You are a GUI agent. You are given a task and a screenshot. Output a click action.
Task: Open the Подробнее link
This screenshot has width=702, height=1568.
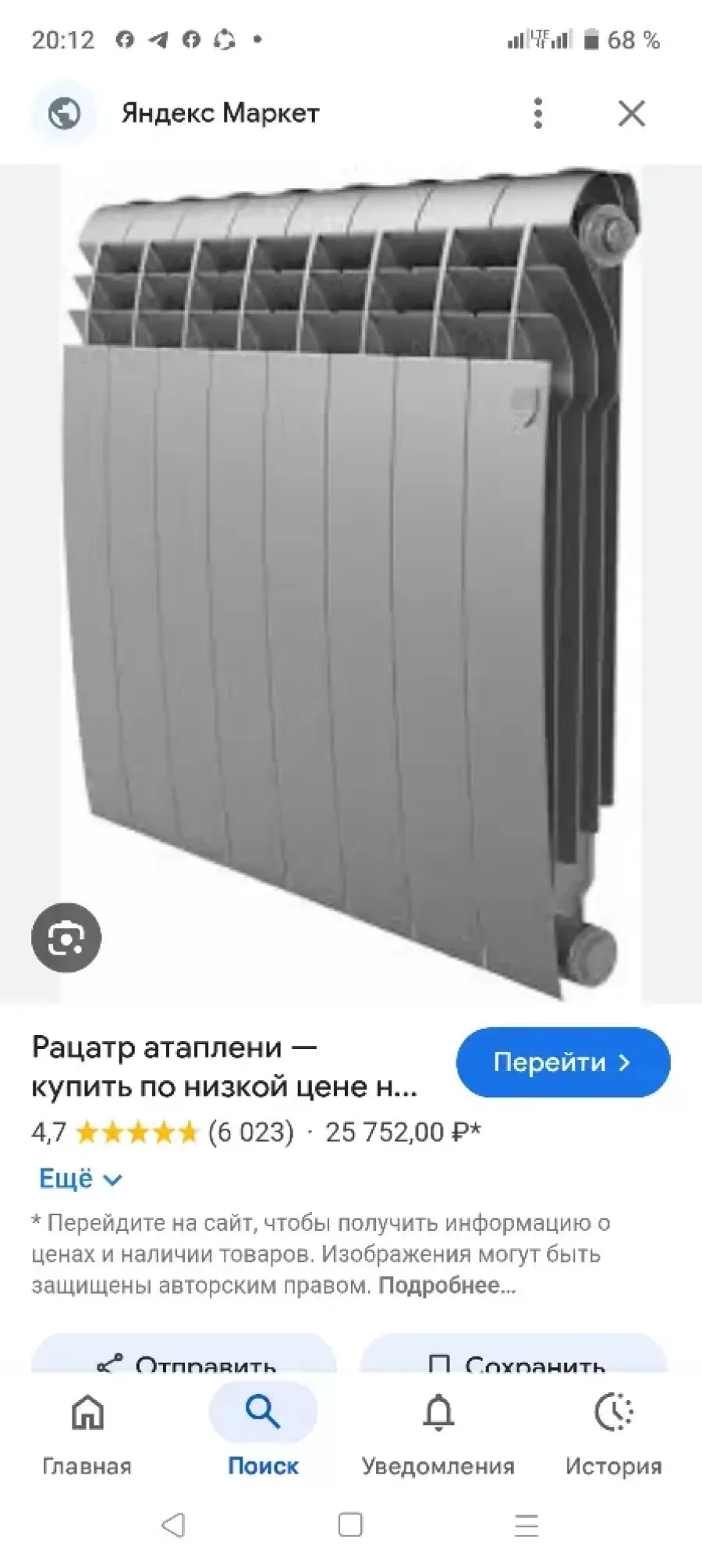(446, 1285)
